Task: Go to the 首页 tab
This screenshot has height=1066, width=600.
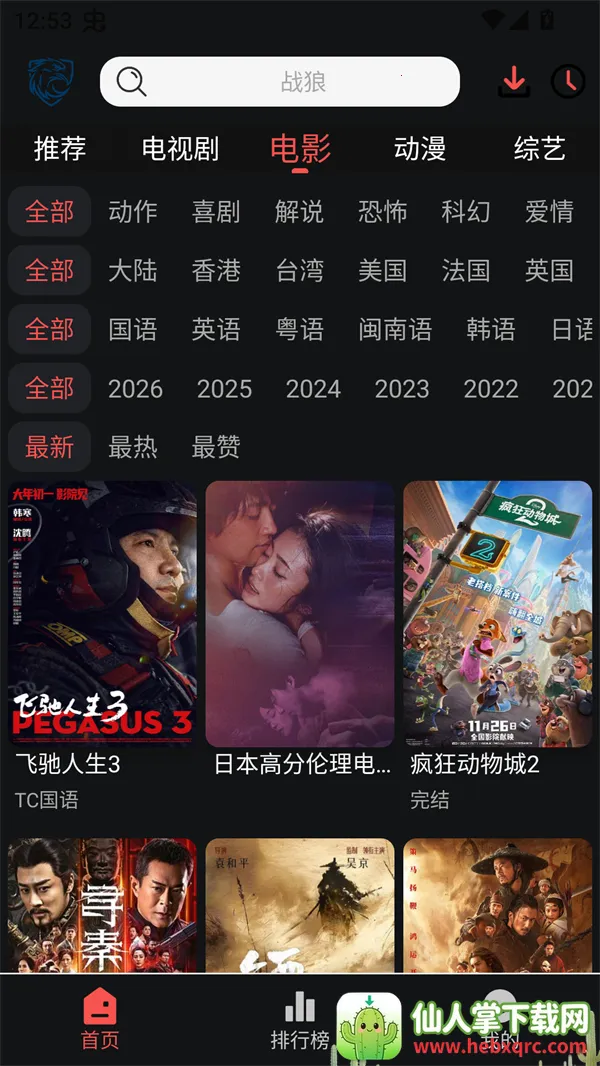Action: tap(100, 1020)
